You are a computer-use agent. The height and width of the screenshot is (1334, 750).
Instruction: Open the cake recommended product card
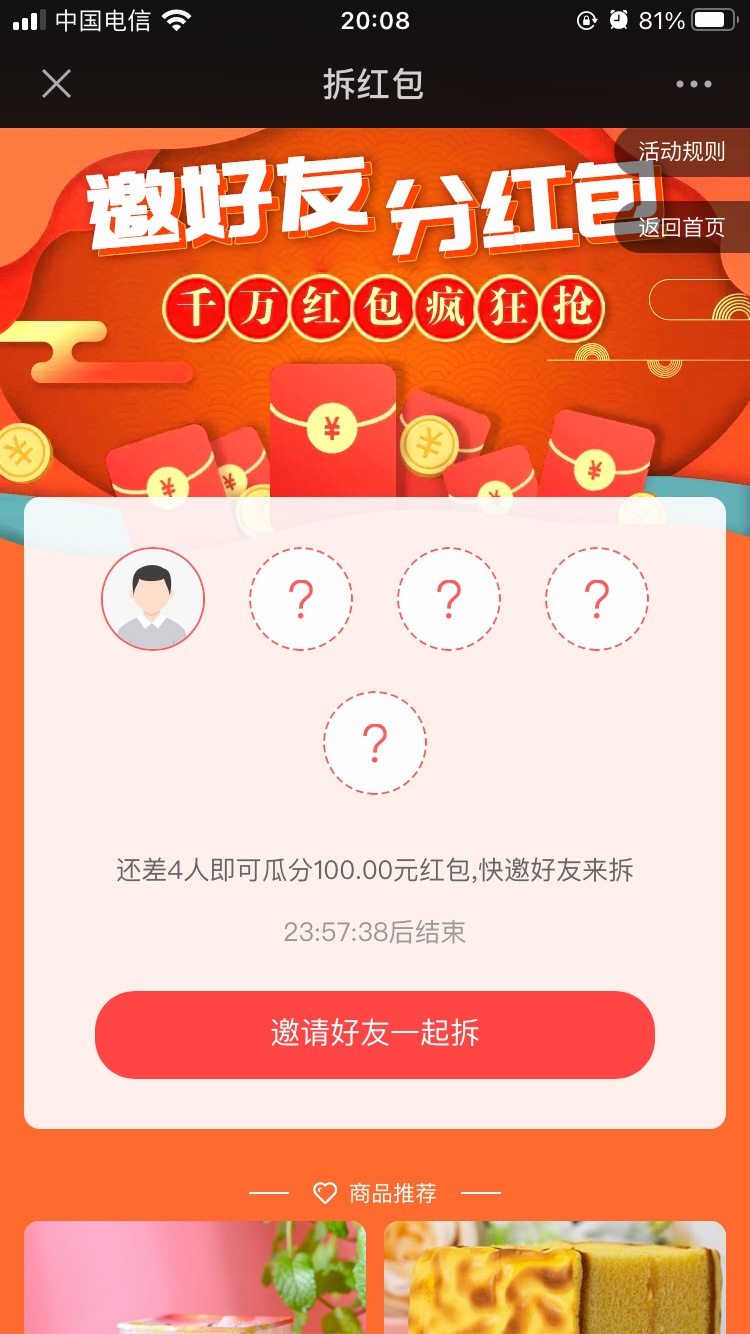pos(555,1280)
